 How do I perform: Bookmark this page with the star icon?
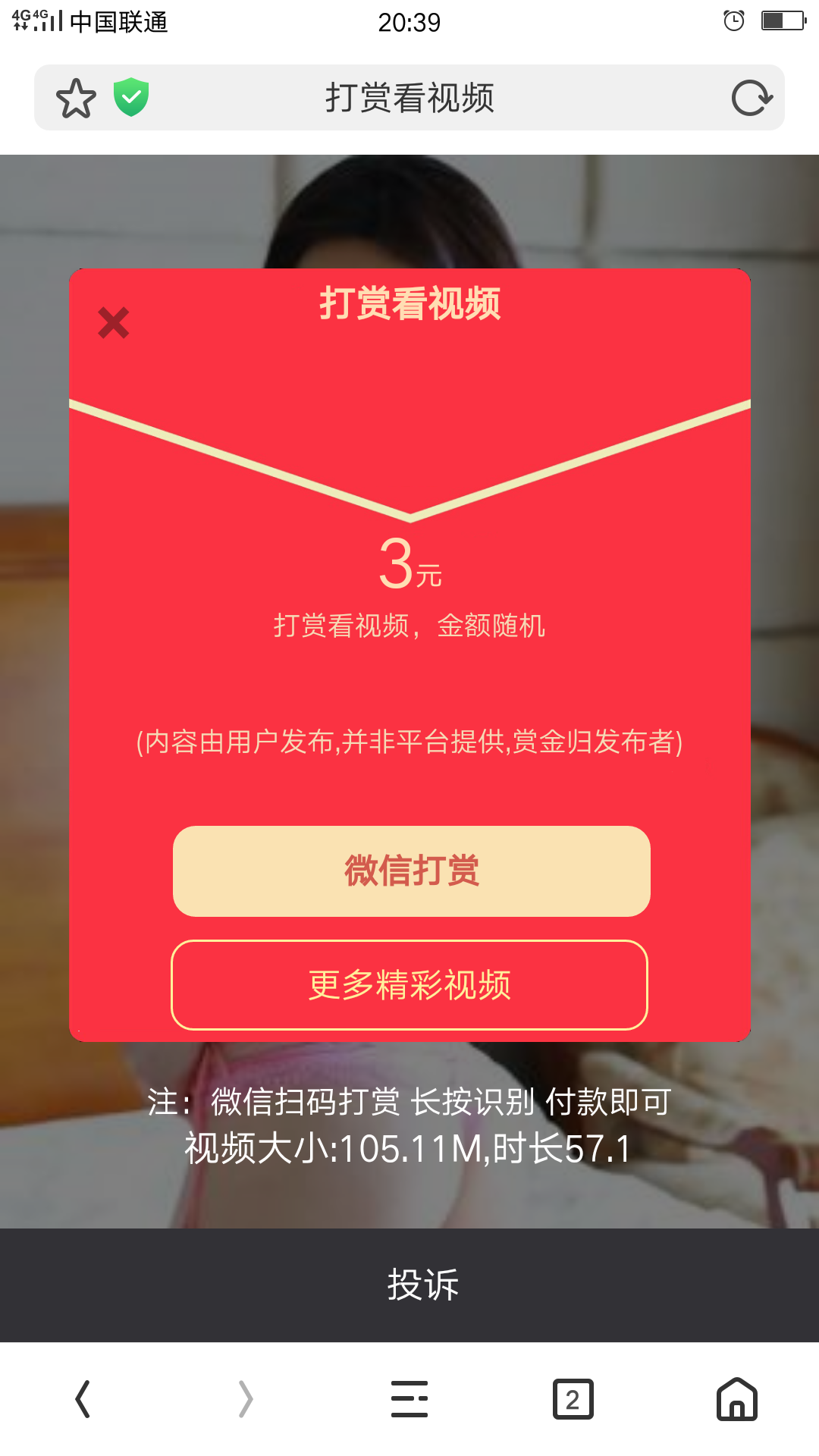pyautogui.click(x=76, y=98)
